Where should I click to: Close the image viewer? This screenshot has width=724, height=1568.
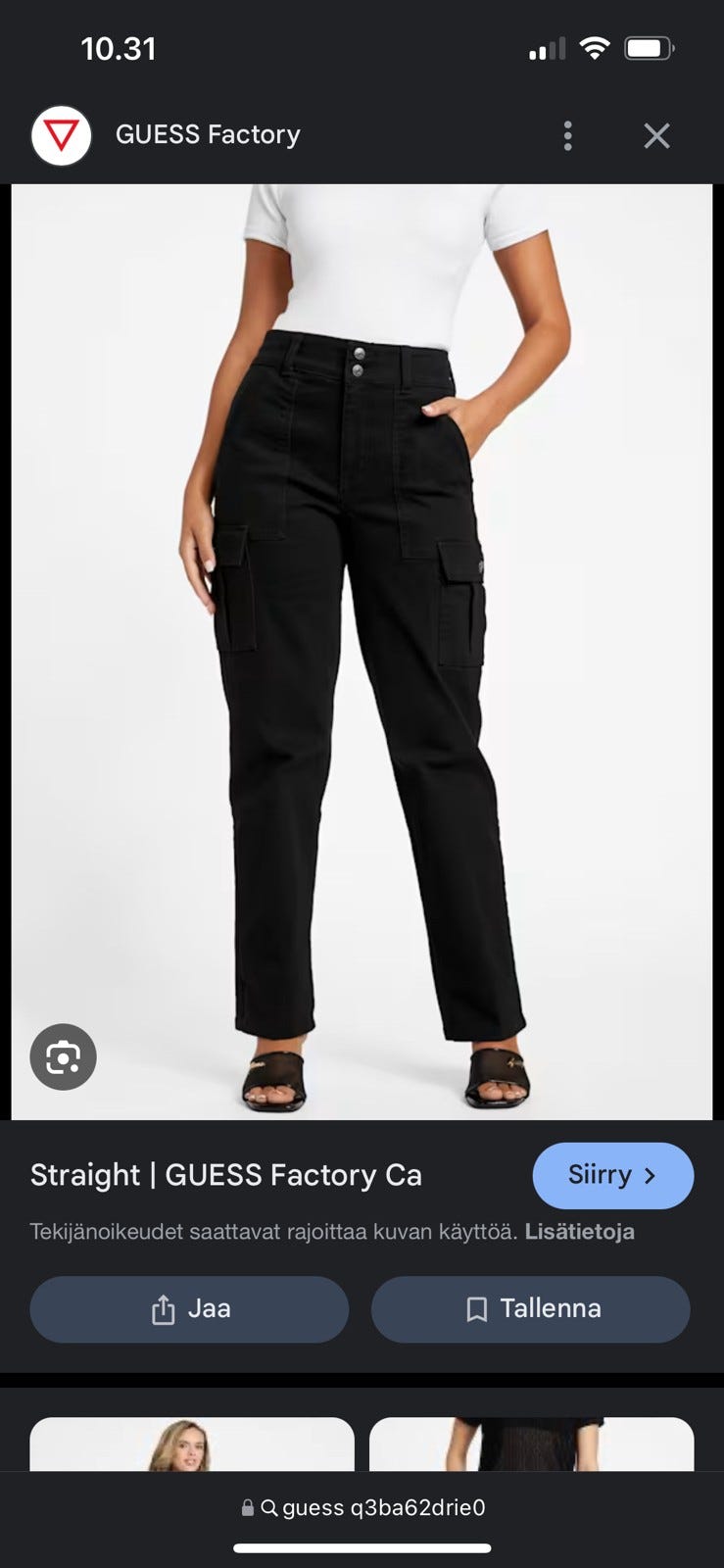(656, 135)
